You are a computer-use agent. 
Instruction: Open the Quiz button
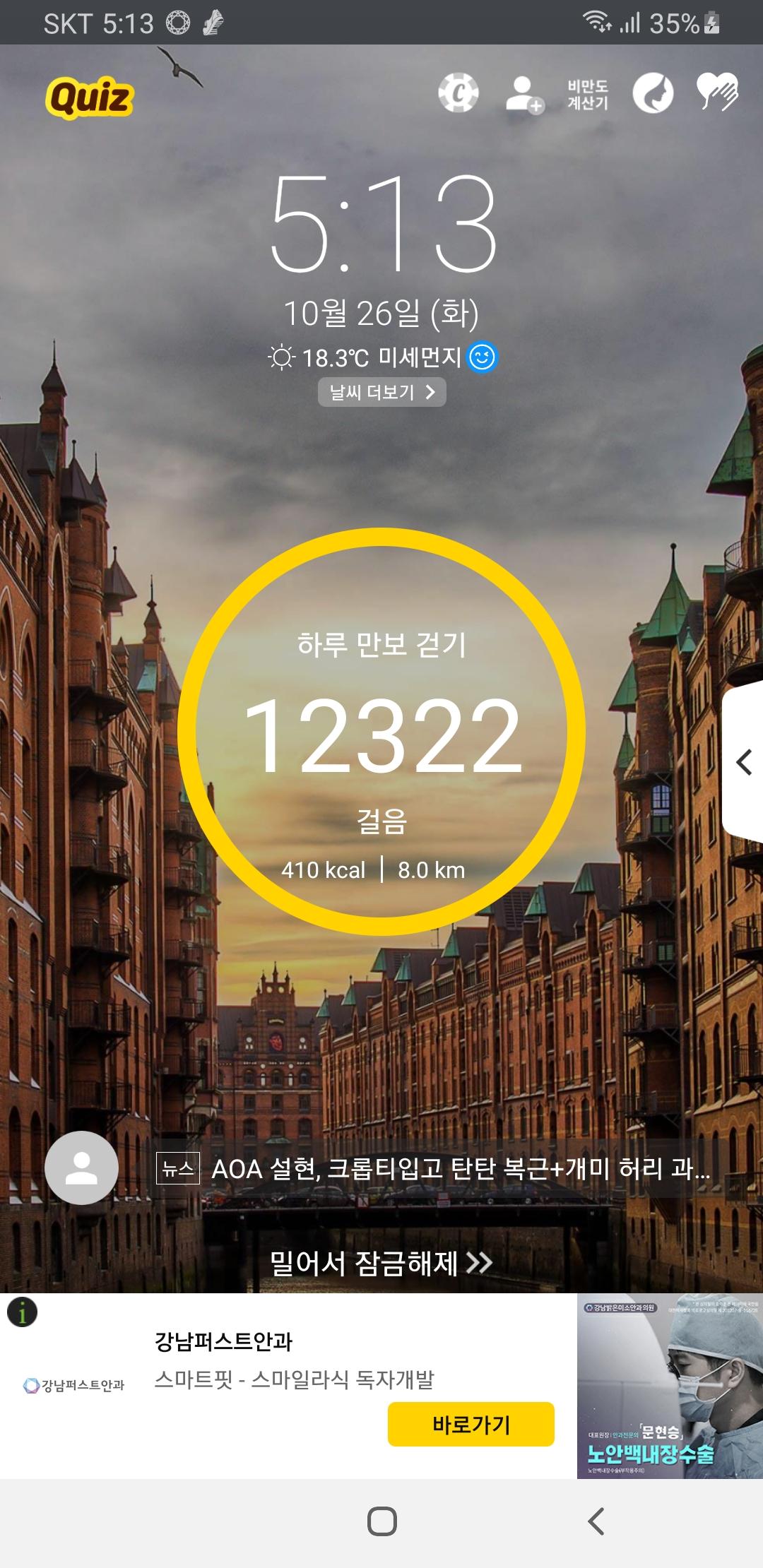[x=90, y=97]
